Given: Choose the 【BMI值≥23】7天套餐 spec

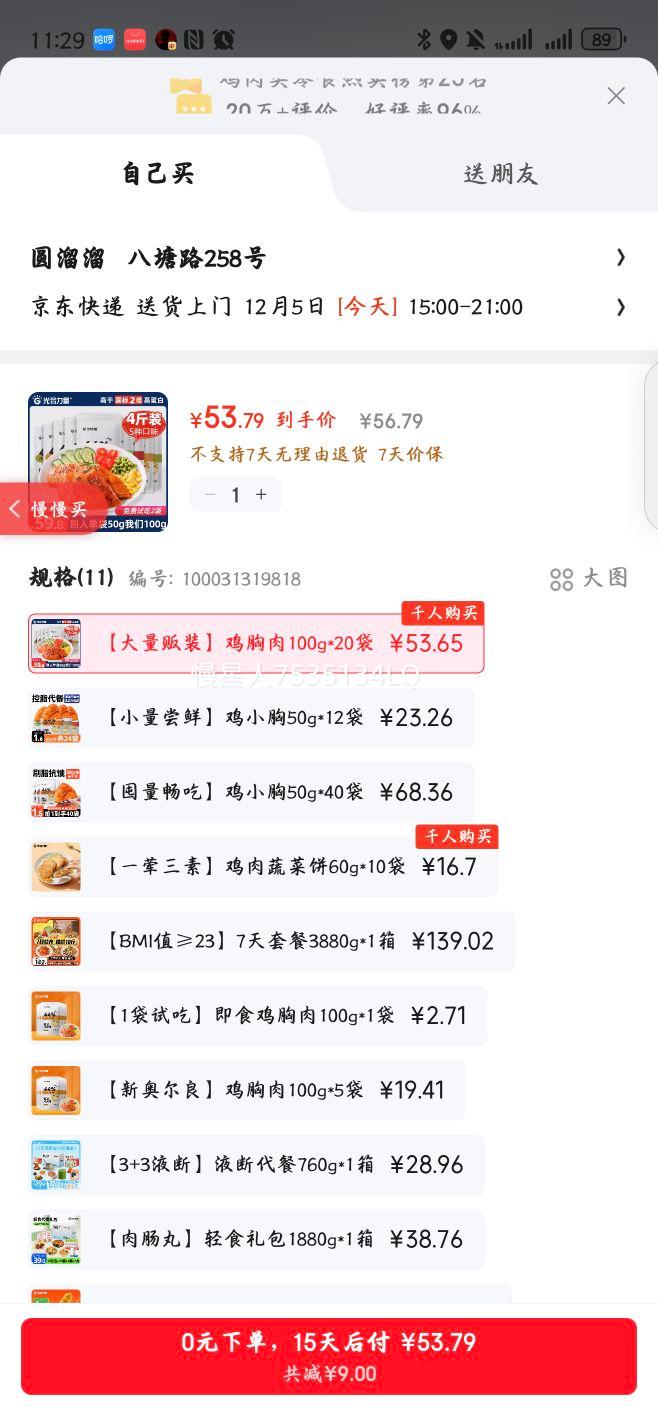Looking at the screenshot, I should (272, 941).
